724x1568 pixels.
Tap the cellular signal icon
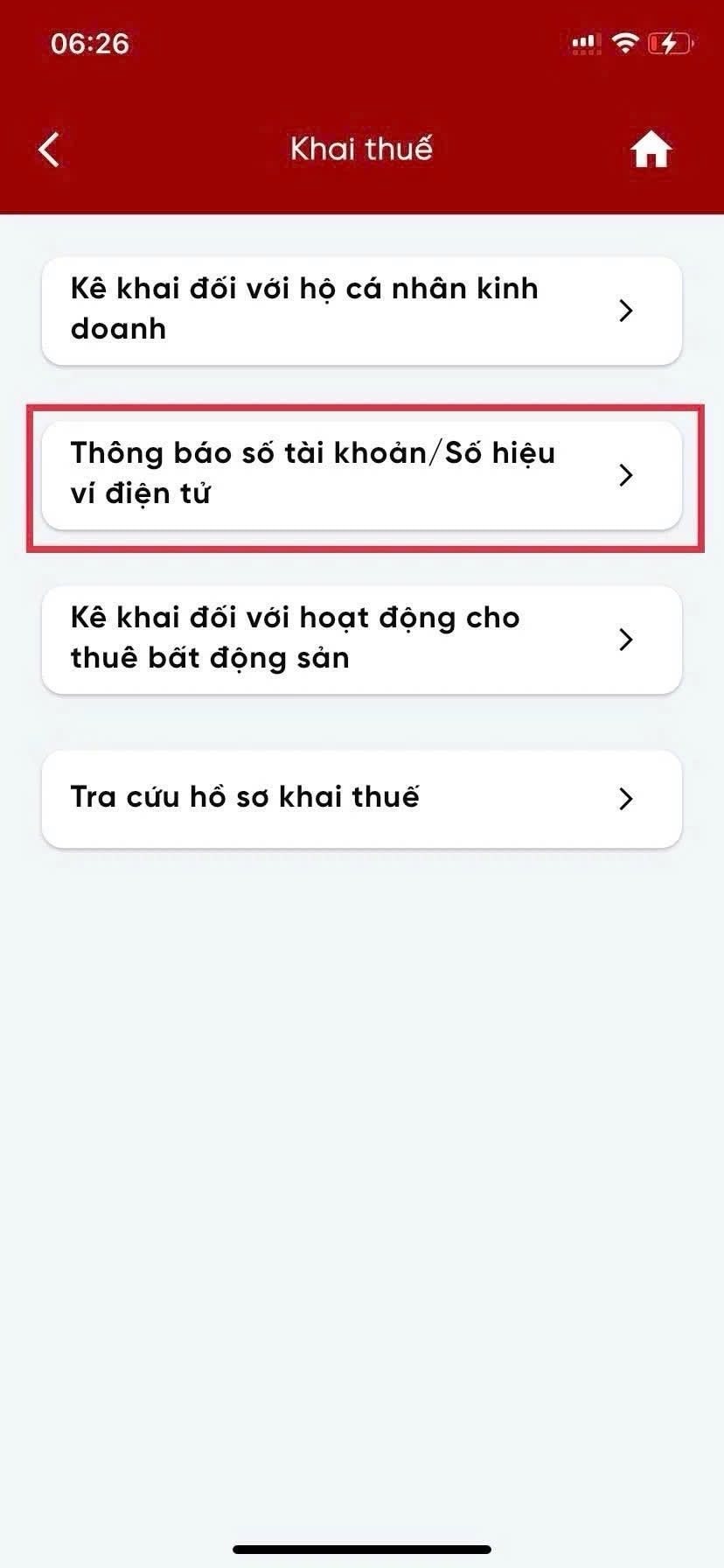click(x=582, y=42)
